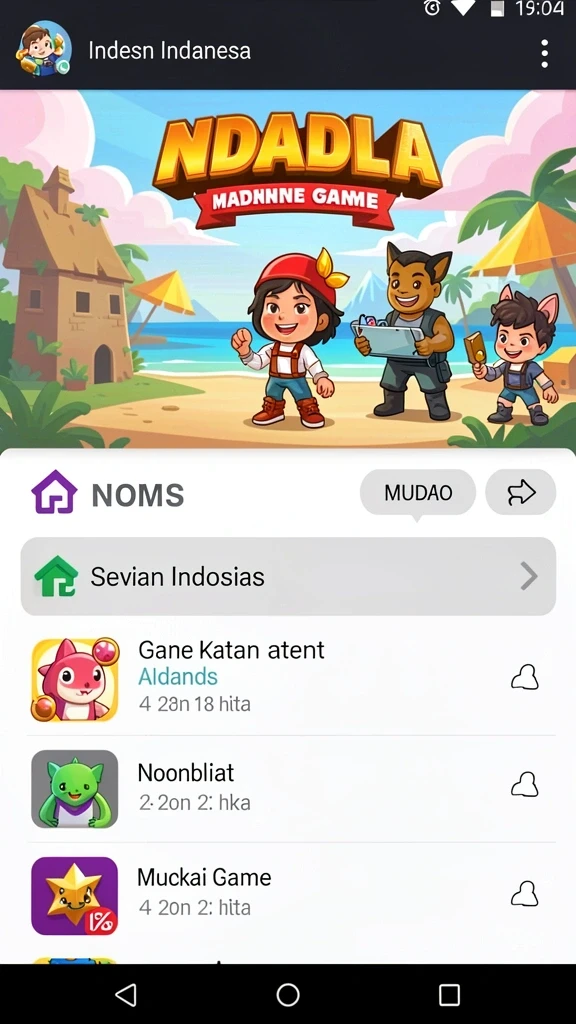Open the Sevian Indosias row
Image resolution: width=576 pixels, height=1024 pixels.
tap(288, 576)
